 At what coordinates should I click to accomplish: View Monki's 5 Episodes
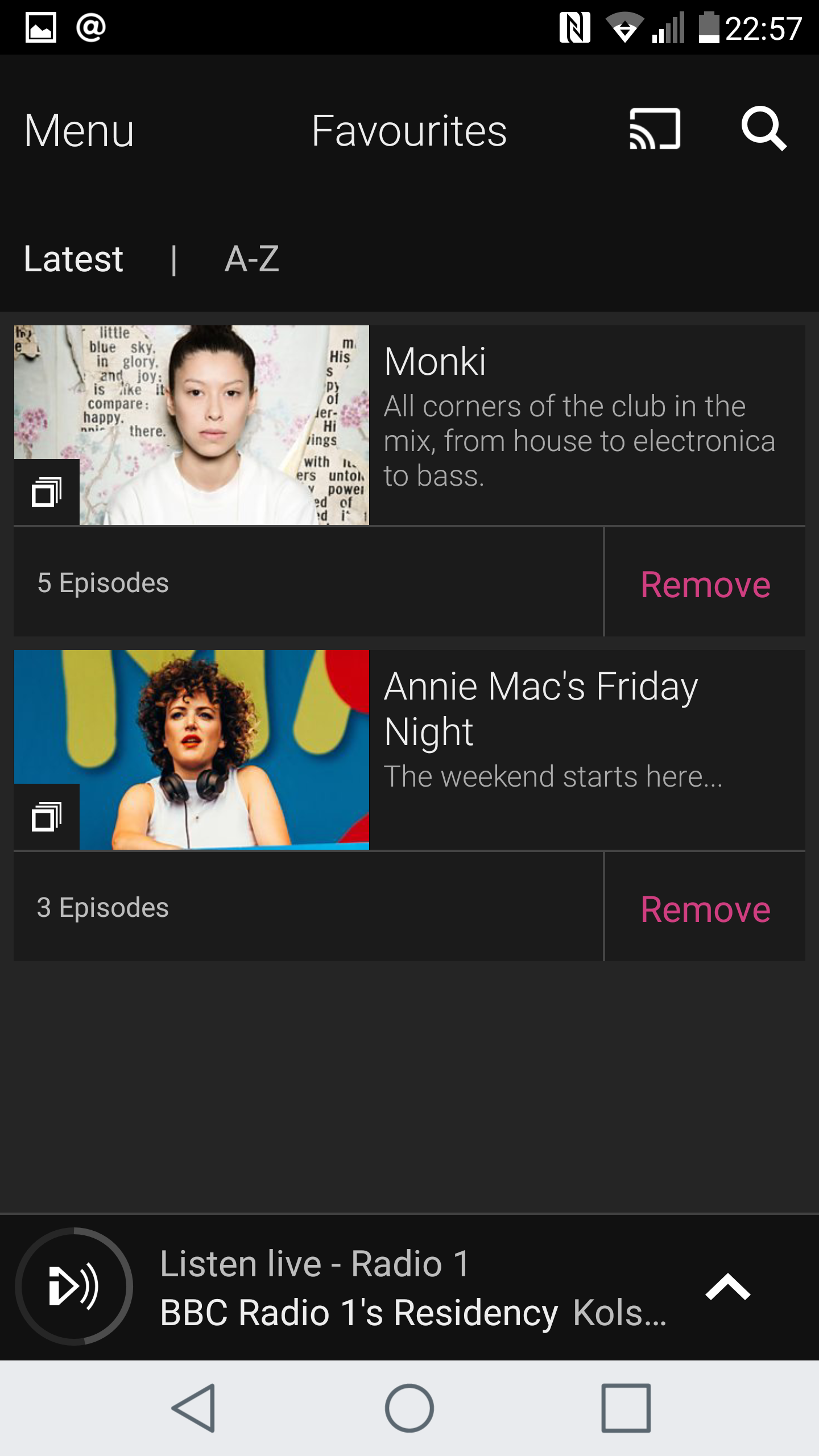(308, 582)
